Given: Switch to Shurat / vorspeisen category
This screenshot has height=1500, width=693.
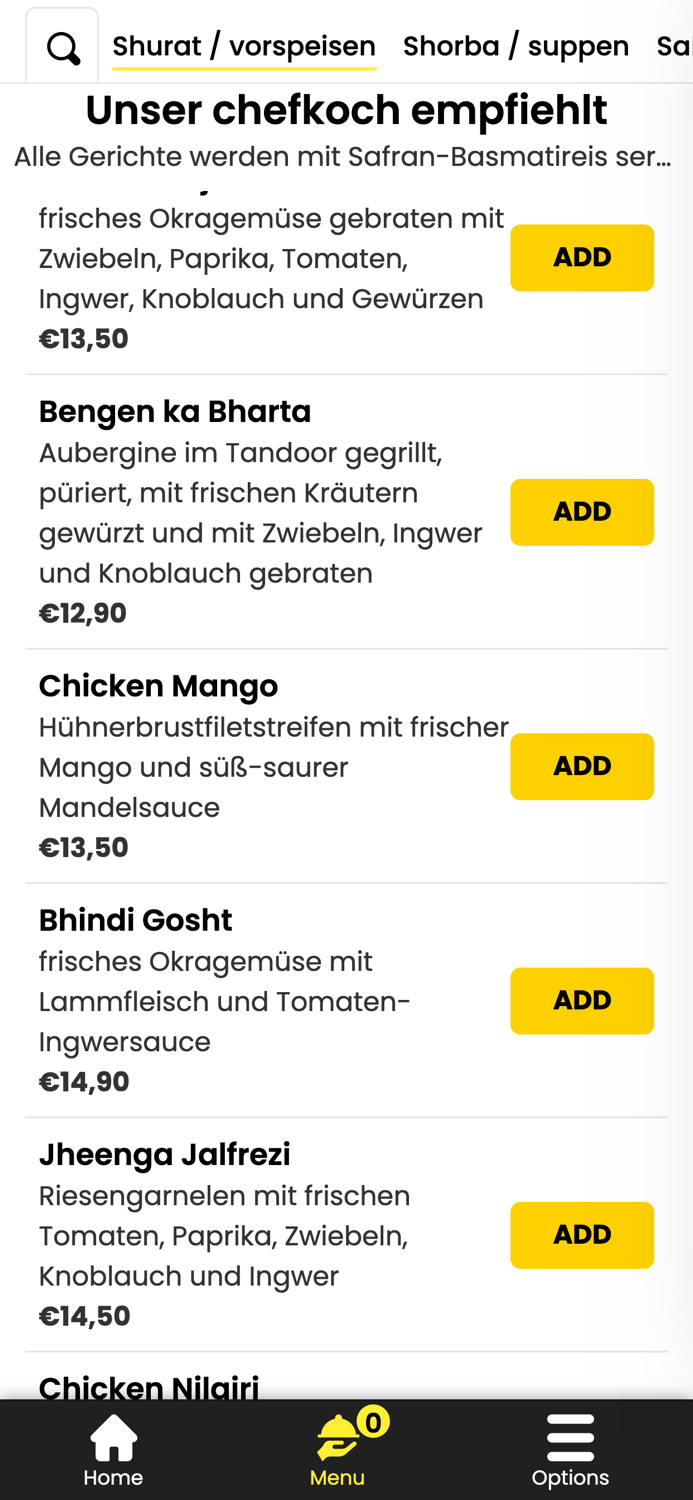Looking at the screenshot, I should [244, 46].
